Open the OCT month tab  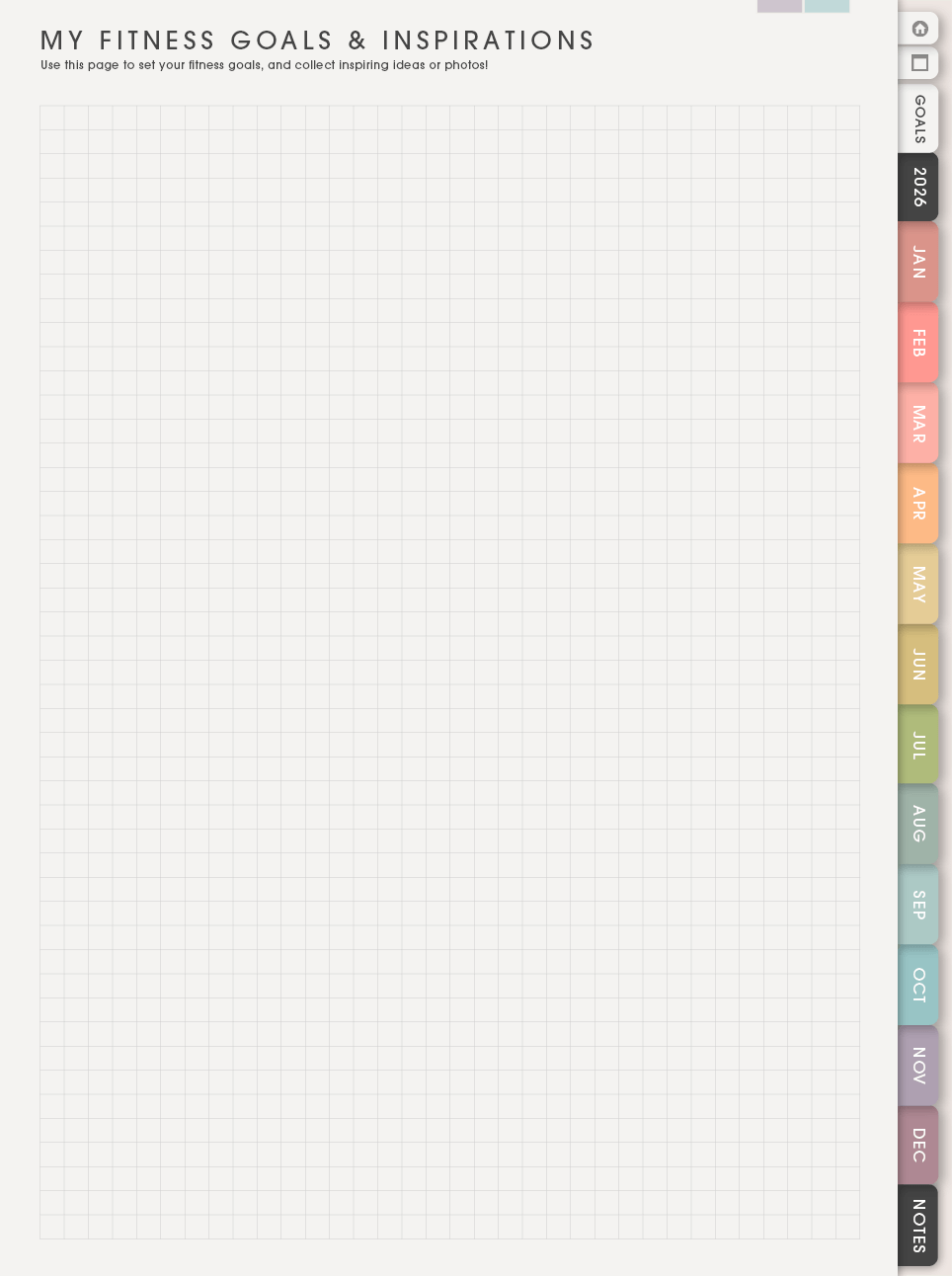click(x=918, y=985)
